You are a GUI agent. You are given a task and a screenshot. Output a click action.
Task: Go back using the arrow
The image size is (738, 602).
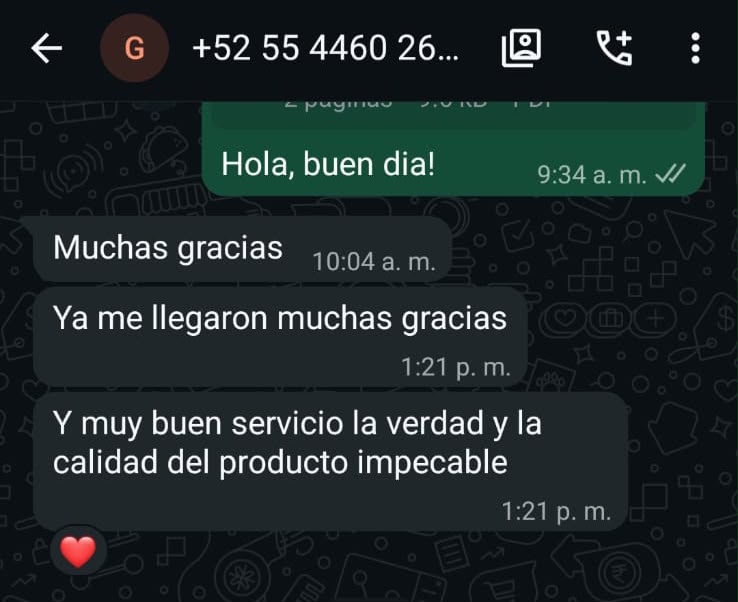pyautogui.click(x=46, y=48)
